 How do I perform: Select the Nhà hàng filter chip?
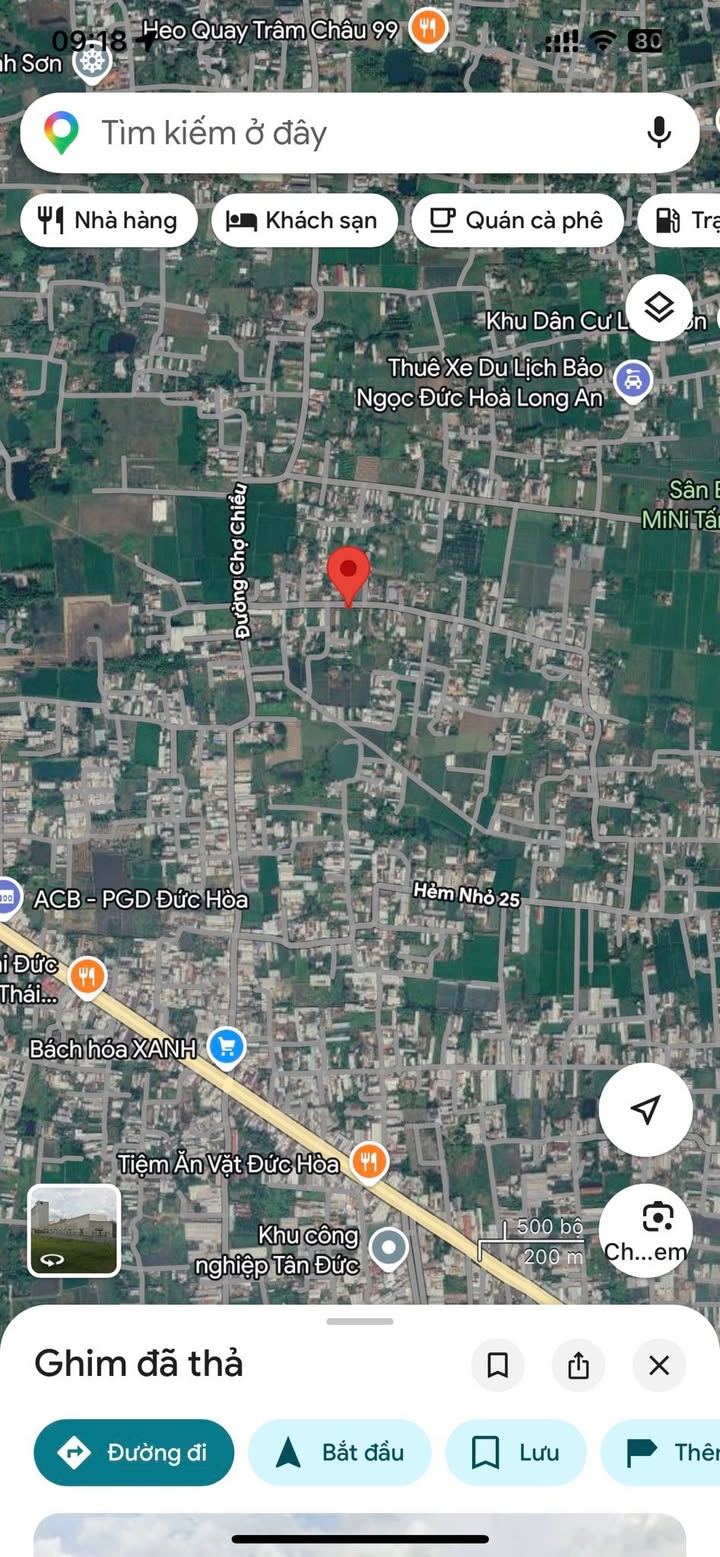click(109, 220)
